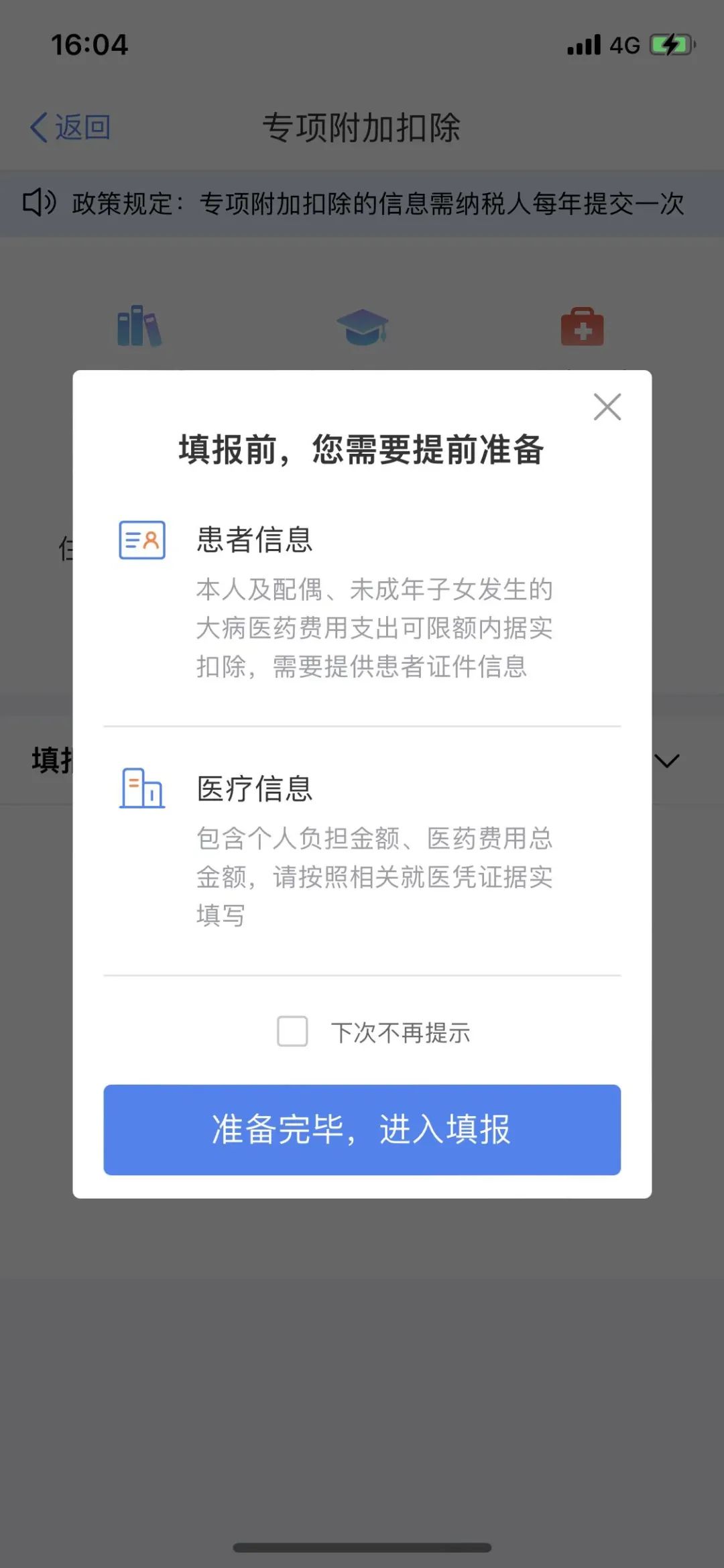The image size is (724, 1568).
Task: Tap the 4G network indicator
Action: click(624, 44)
